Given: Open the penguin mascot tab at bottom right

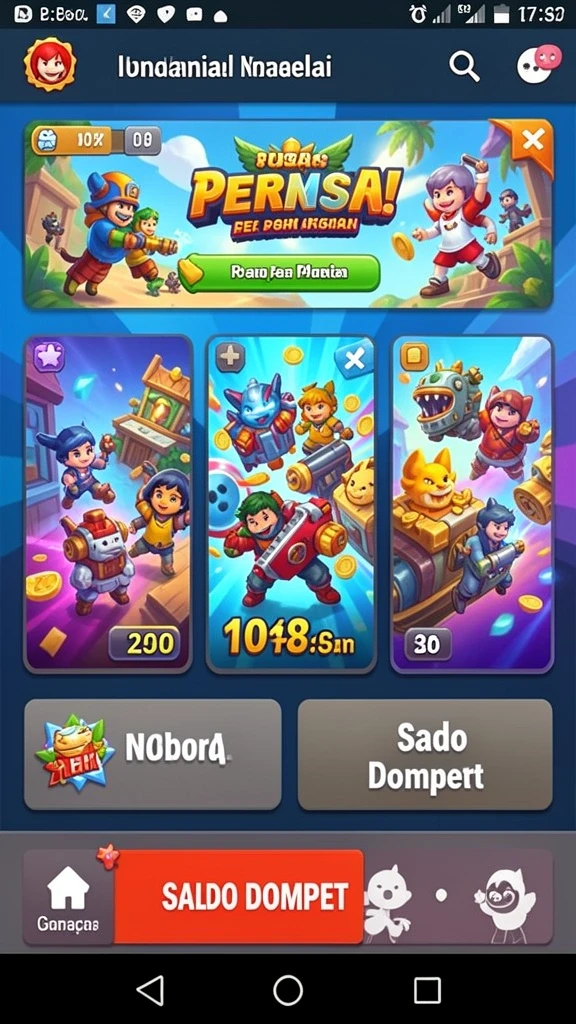Looking at the screenshot, I should (x=505, y=898).
